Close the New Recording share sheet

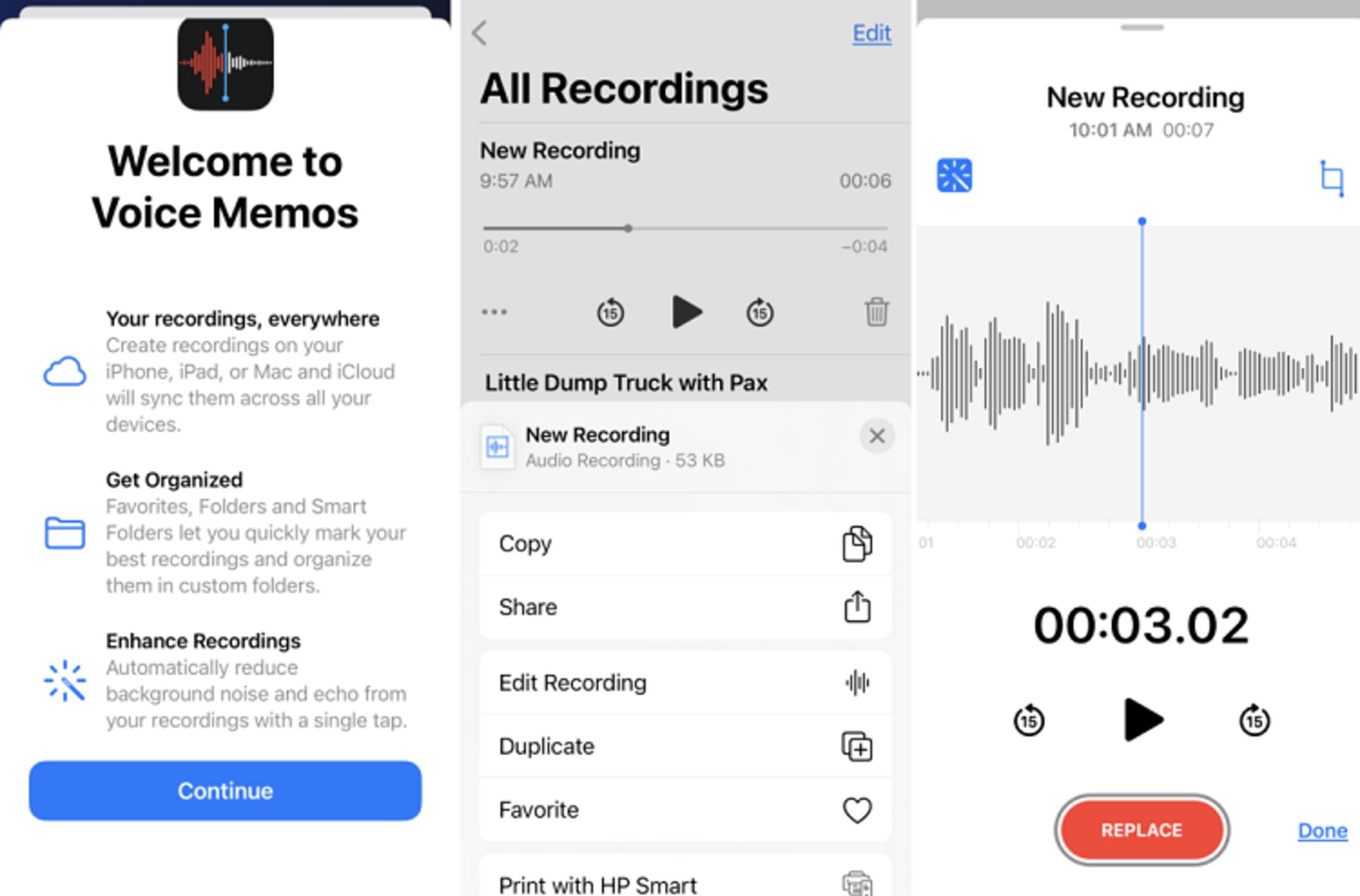877,436
